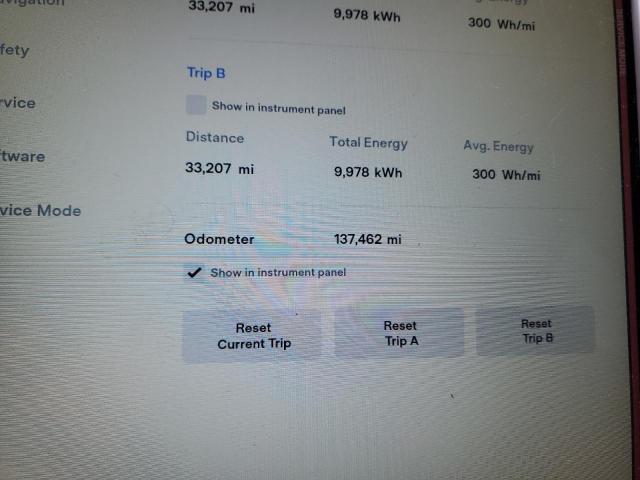This screenshot has height=480, width=640.
Task: Reset Trip A
Action: [x=400, y=333]
